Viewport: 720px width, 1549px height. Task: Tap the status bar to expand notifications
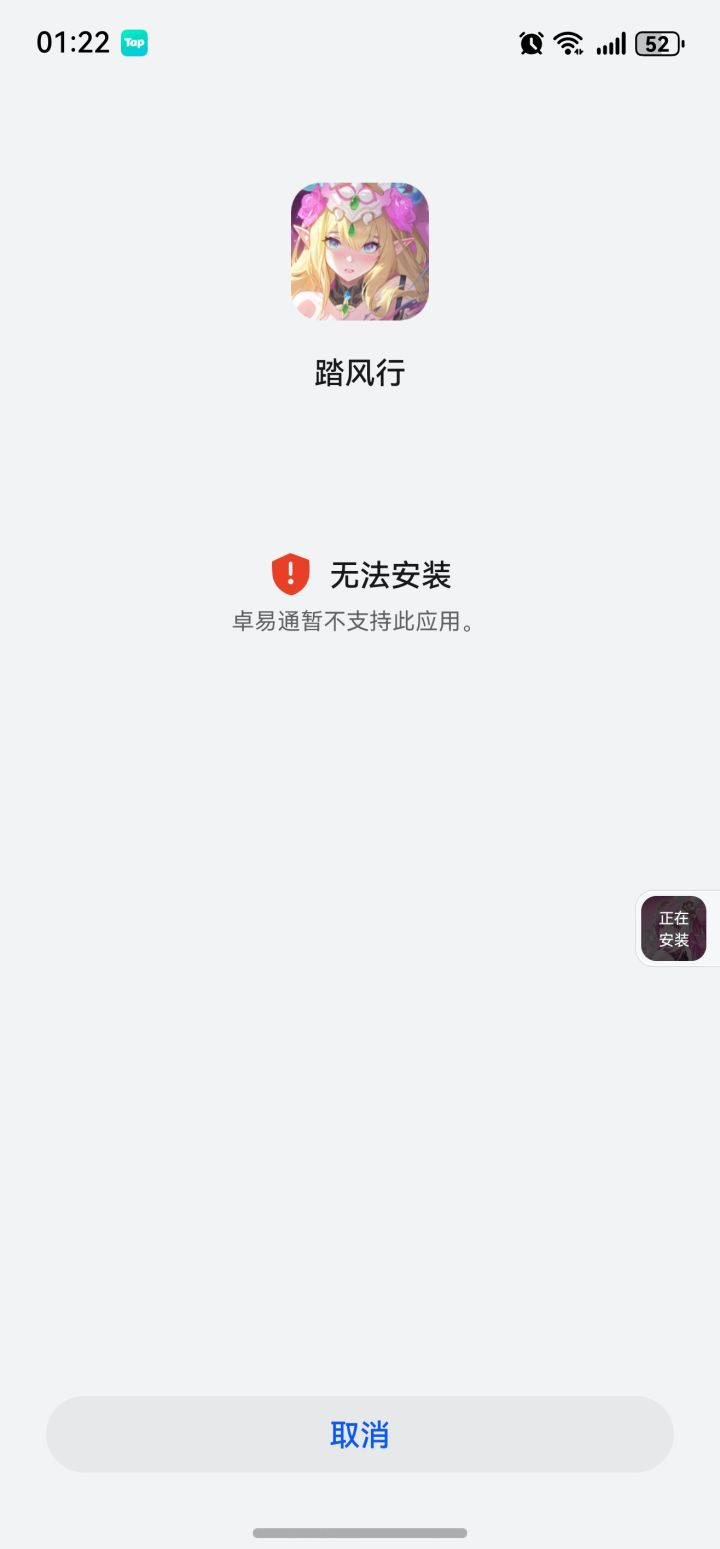tap(360, 43)
